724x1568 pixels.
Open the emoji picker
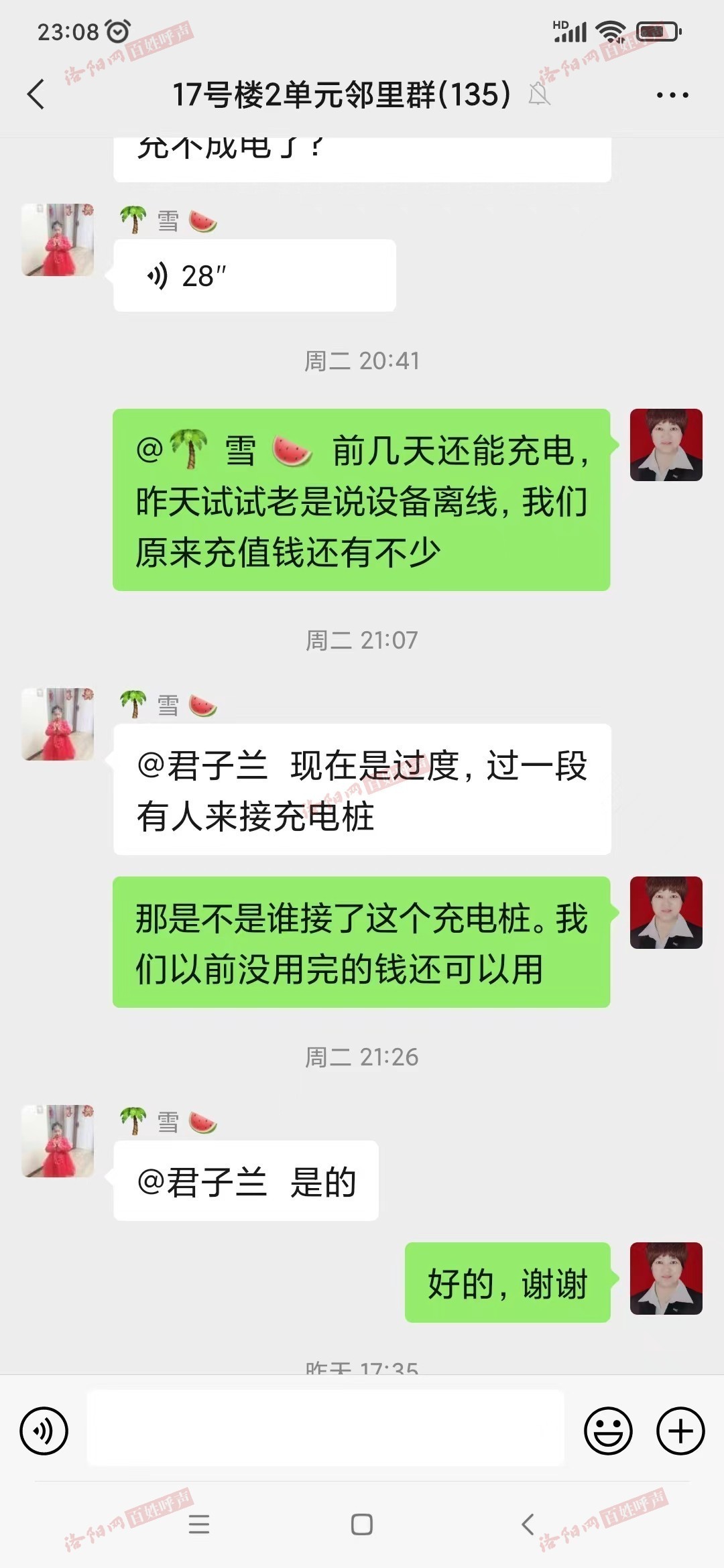[x=608, y=1431]
